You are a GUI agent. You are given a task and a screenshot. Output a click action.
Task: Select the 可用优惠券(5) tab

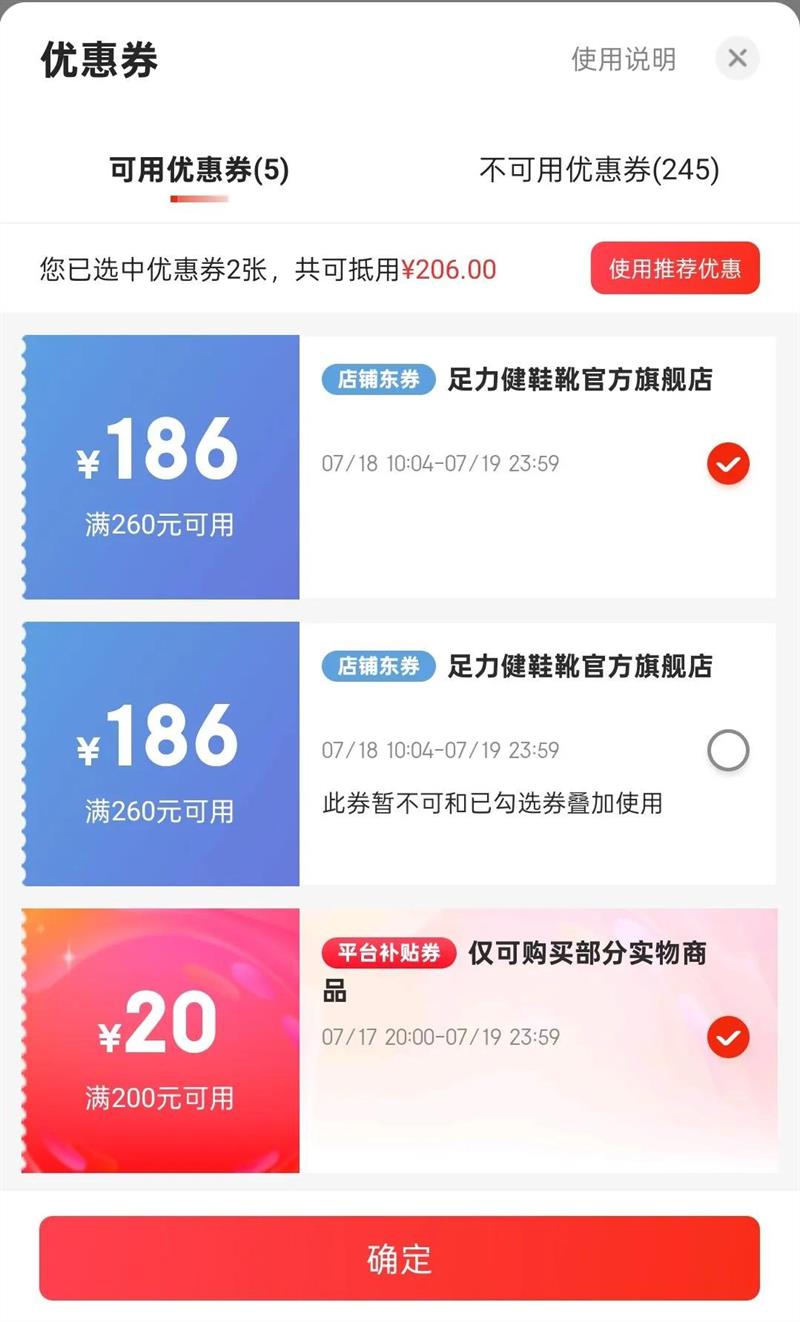(199, 170)
